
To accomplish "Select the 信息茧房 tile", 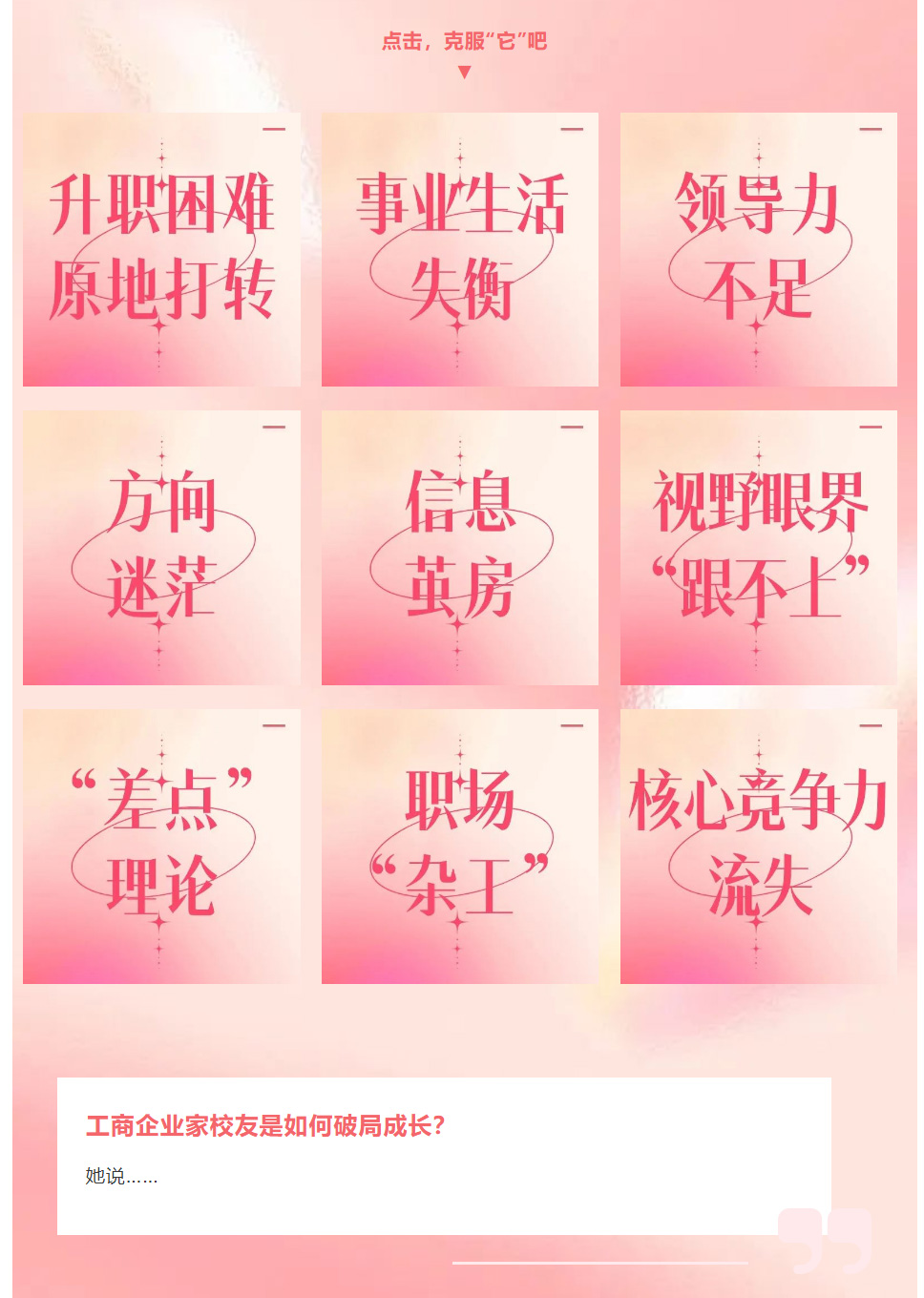I will (460, 548).
